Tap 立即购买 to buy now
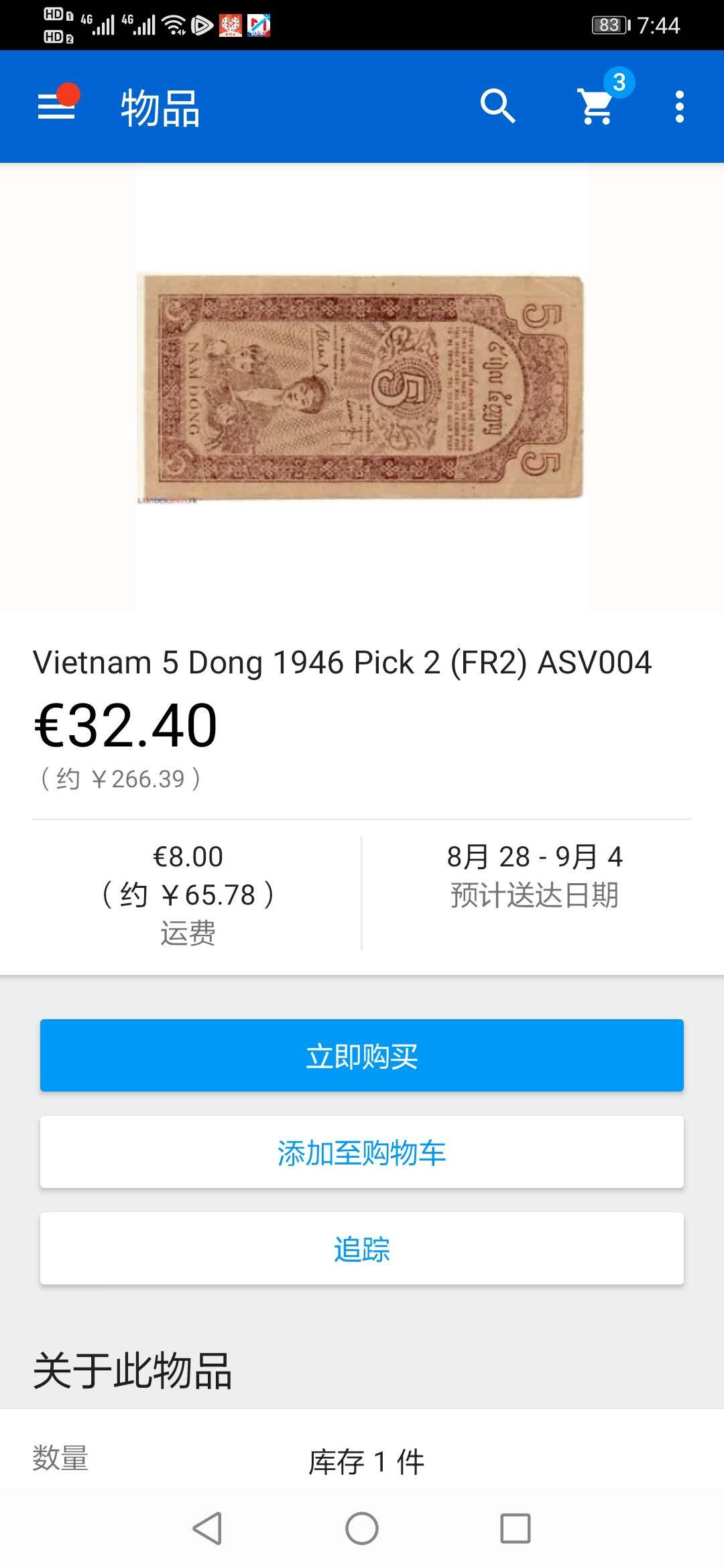Image resolution: width=724 pixels, height=1568 pixels. pos(362,1055)
